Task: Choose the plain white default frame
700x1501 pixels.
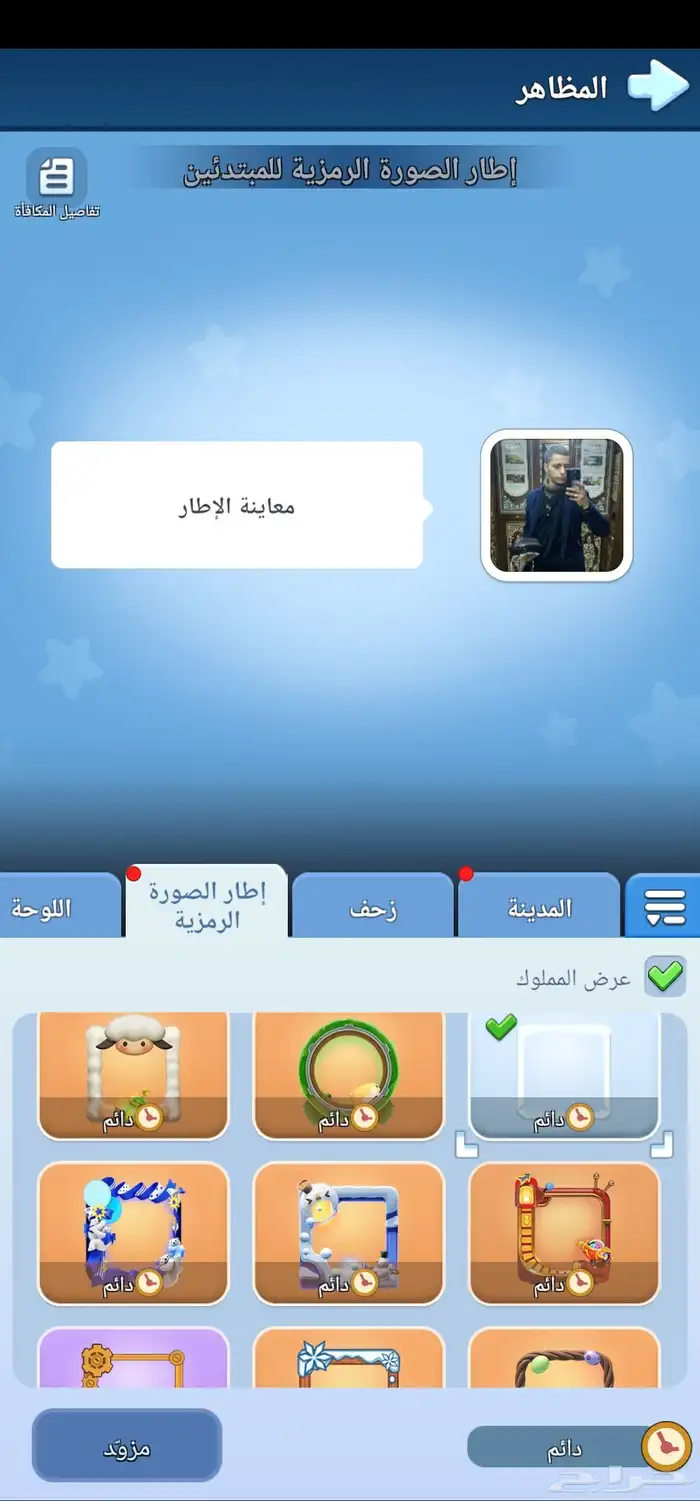Action: (564, 1075)
